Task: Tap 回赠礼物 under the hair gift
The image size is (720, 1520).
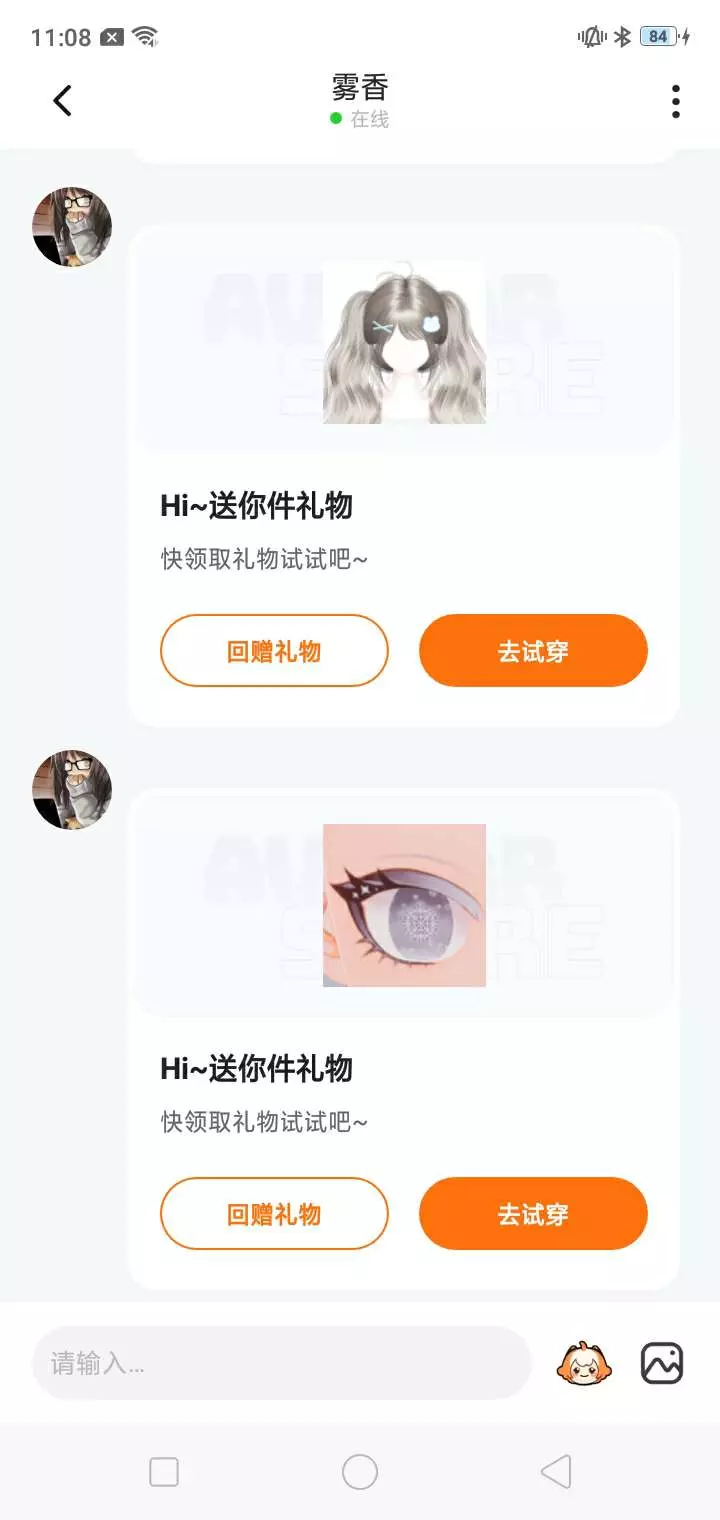Action: [x=274, y=651]
